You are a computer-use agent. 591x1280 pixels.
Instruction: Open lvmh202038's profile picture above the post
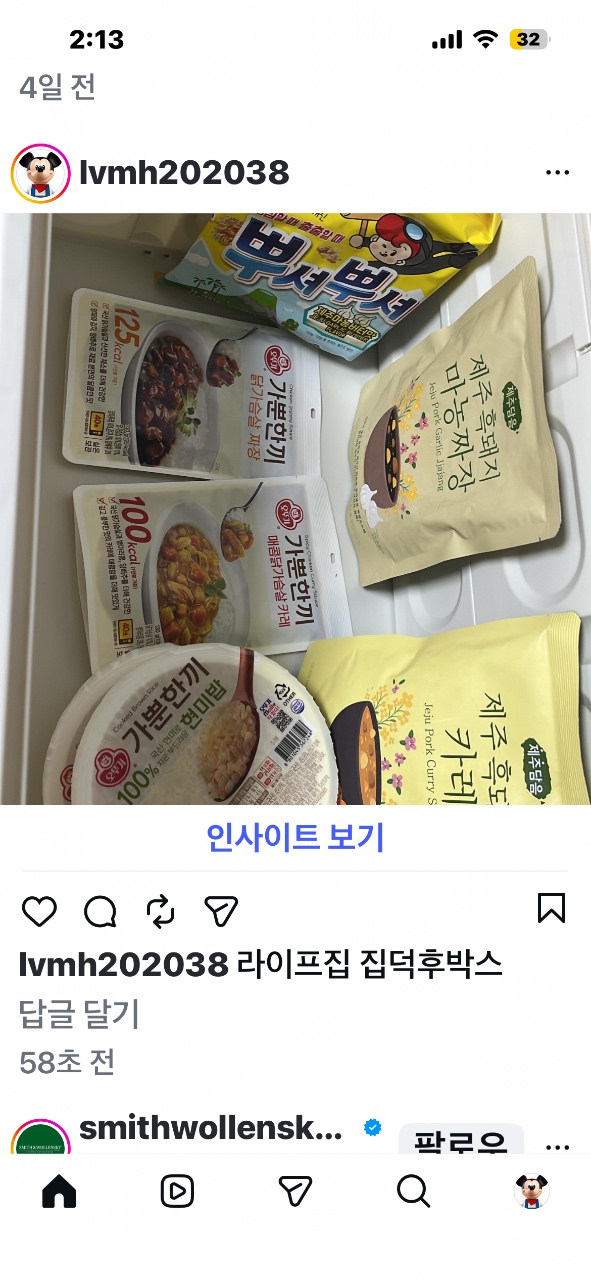40,174
